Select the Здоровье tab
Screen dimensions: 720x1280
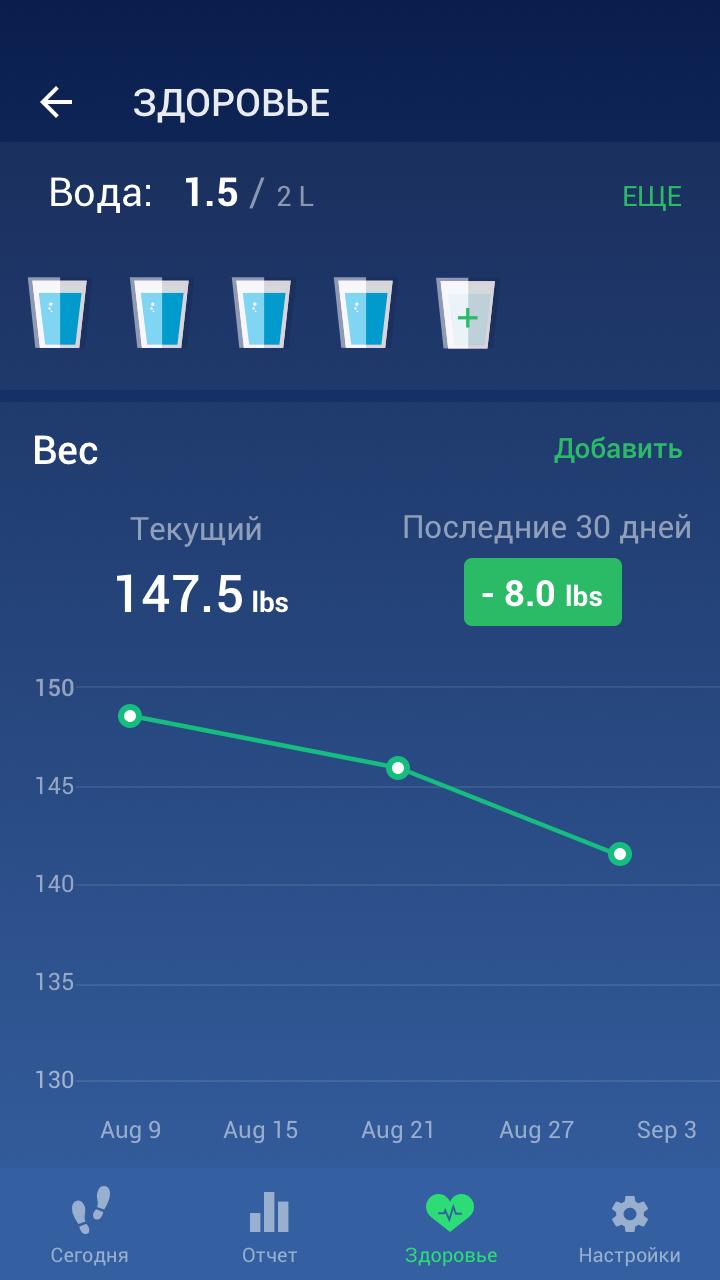point(450,1226)
